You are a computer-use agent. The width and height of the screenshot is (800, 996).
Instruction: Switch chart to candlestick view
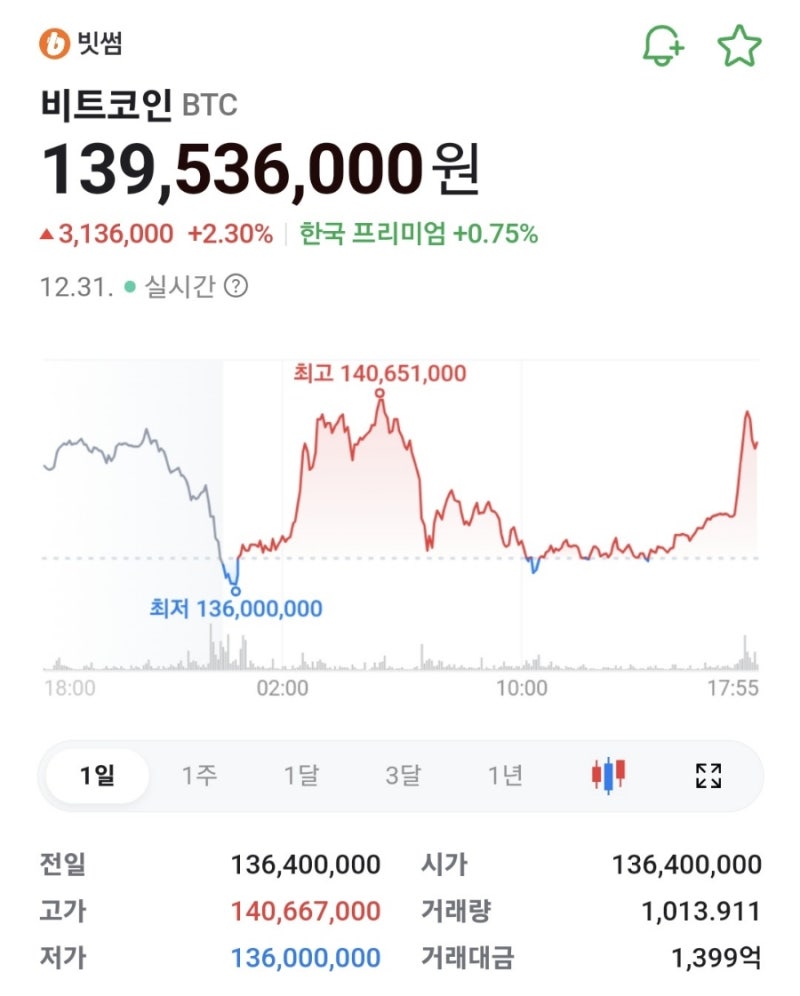612,775
